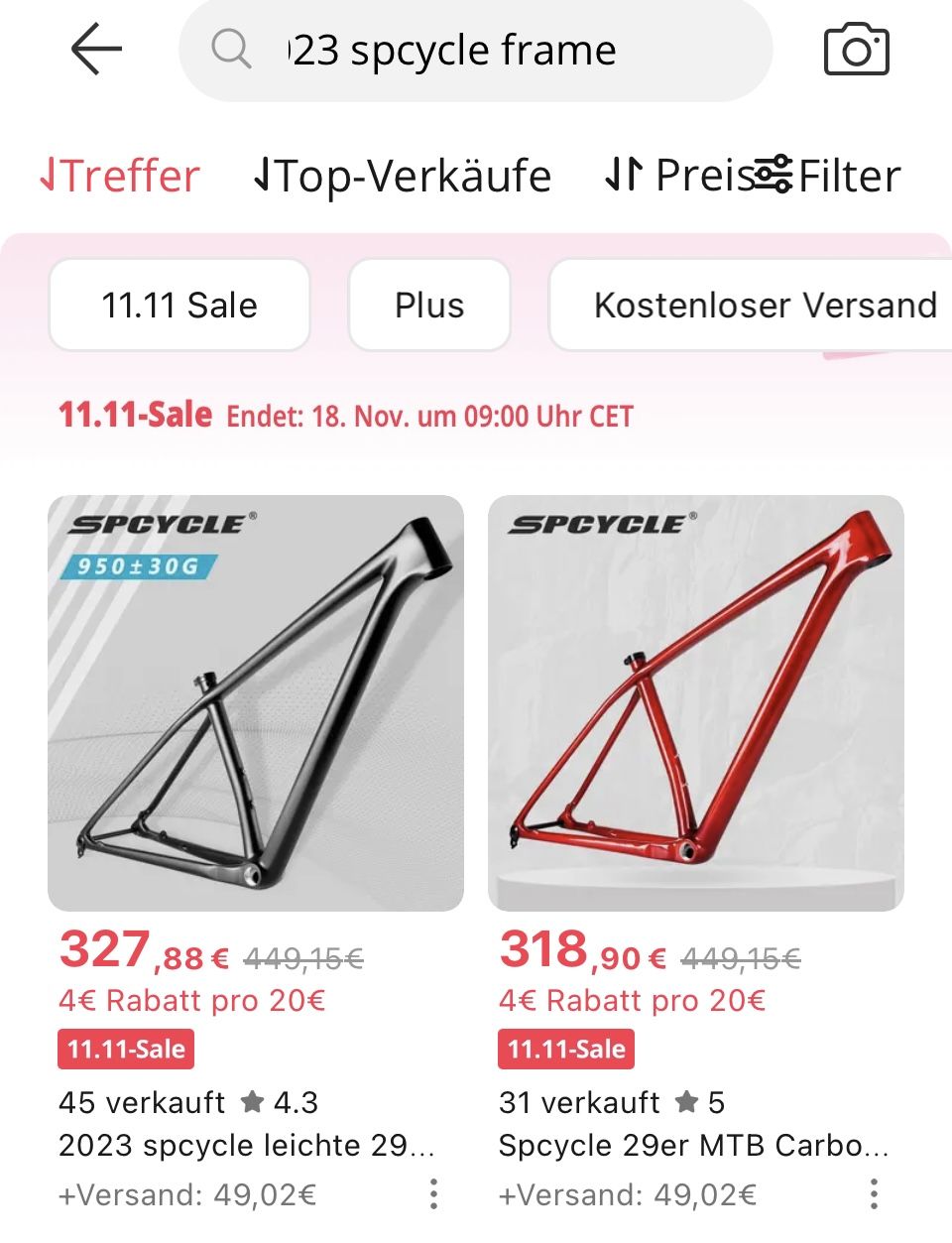
Task: Tap the spcycle frame search field
Action: point(474,50)
